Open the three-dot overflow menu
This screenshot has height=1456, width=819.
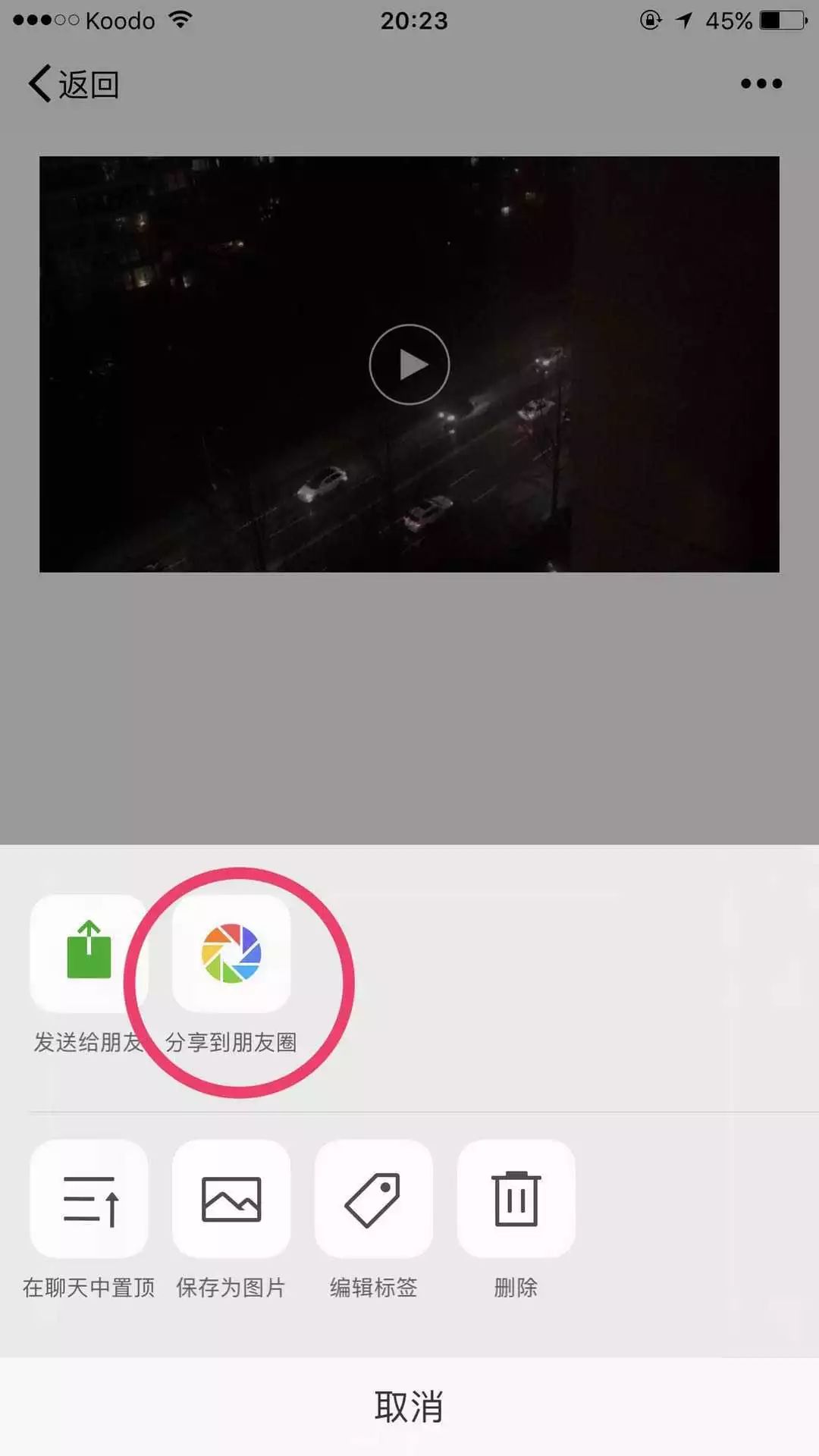pos(761,83)
